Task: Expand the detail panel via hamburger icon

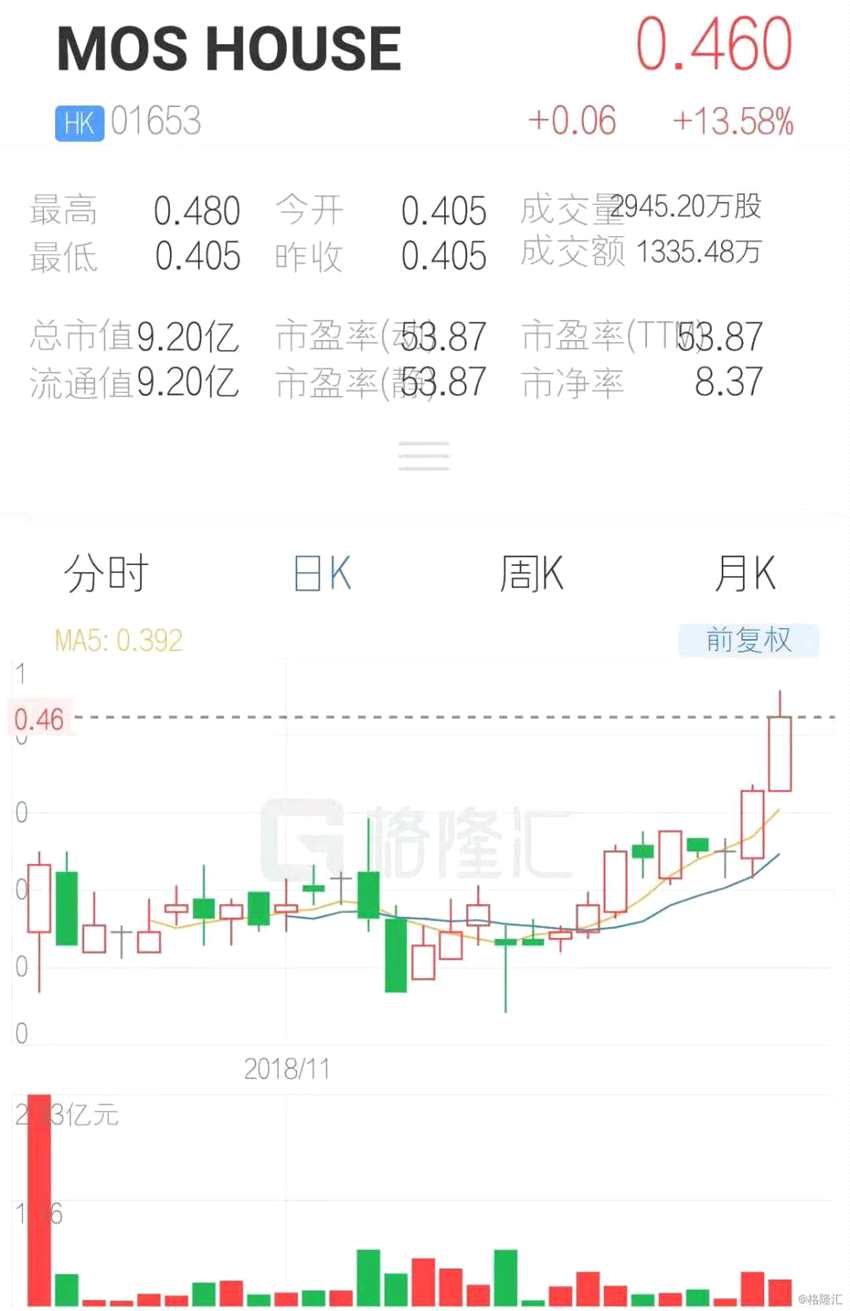Action: click(424, 456)
